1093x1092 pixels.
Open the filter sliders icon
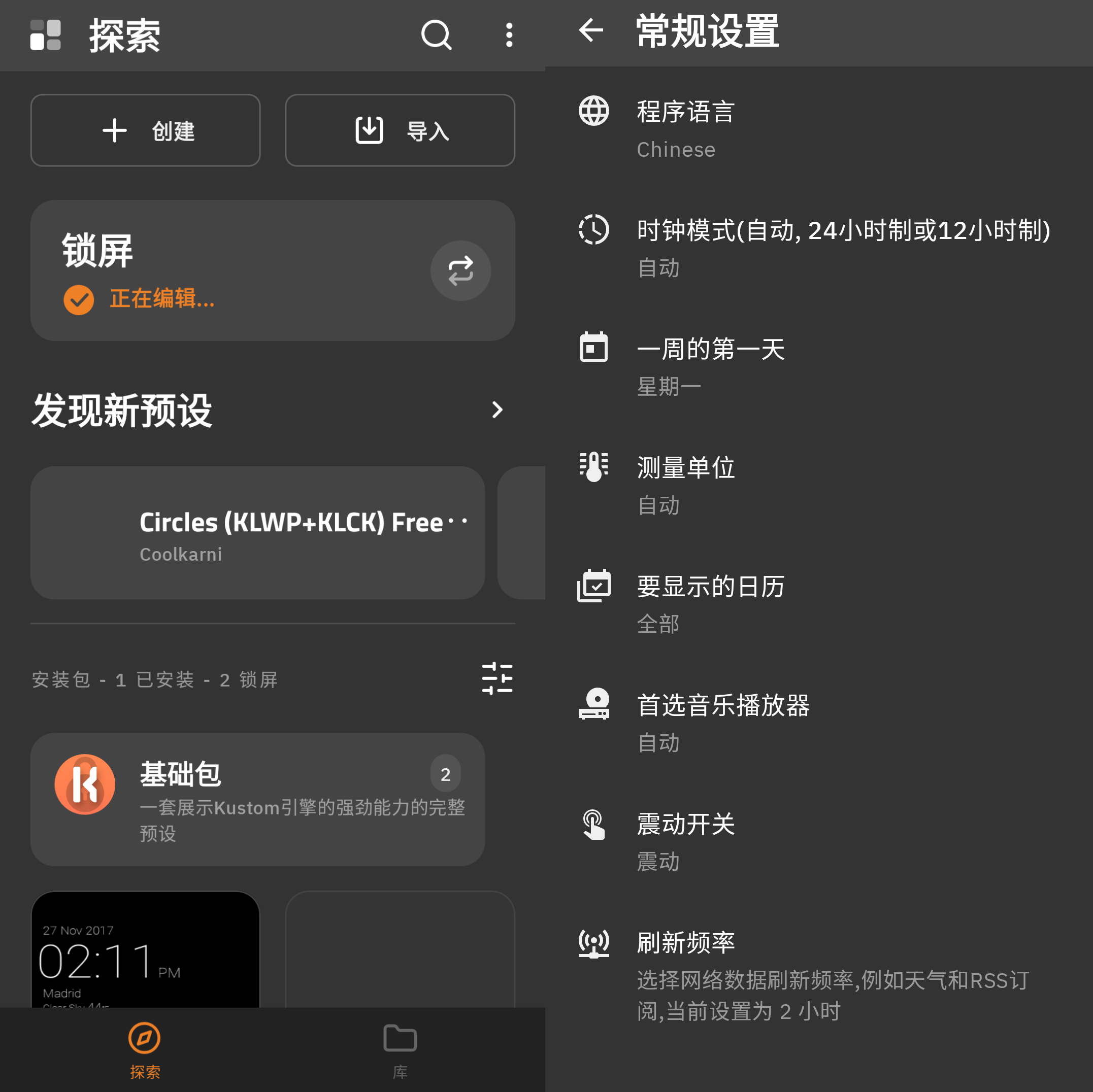point(496,678)
